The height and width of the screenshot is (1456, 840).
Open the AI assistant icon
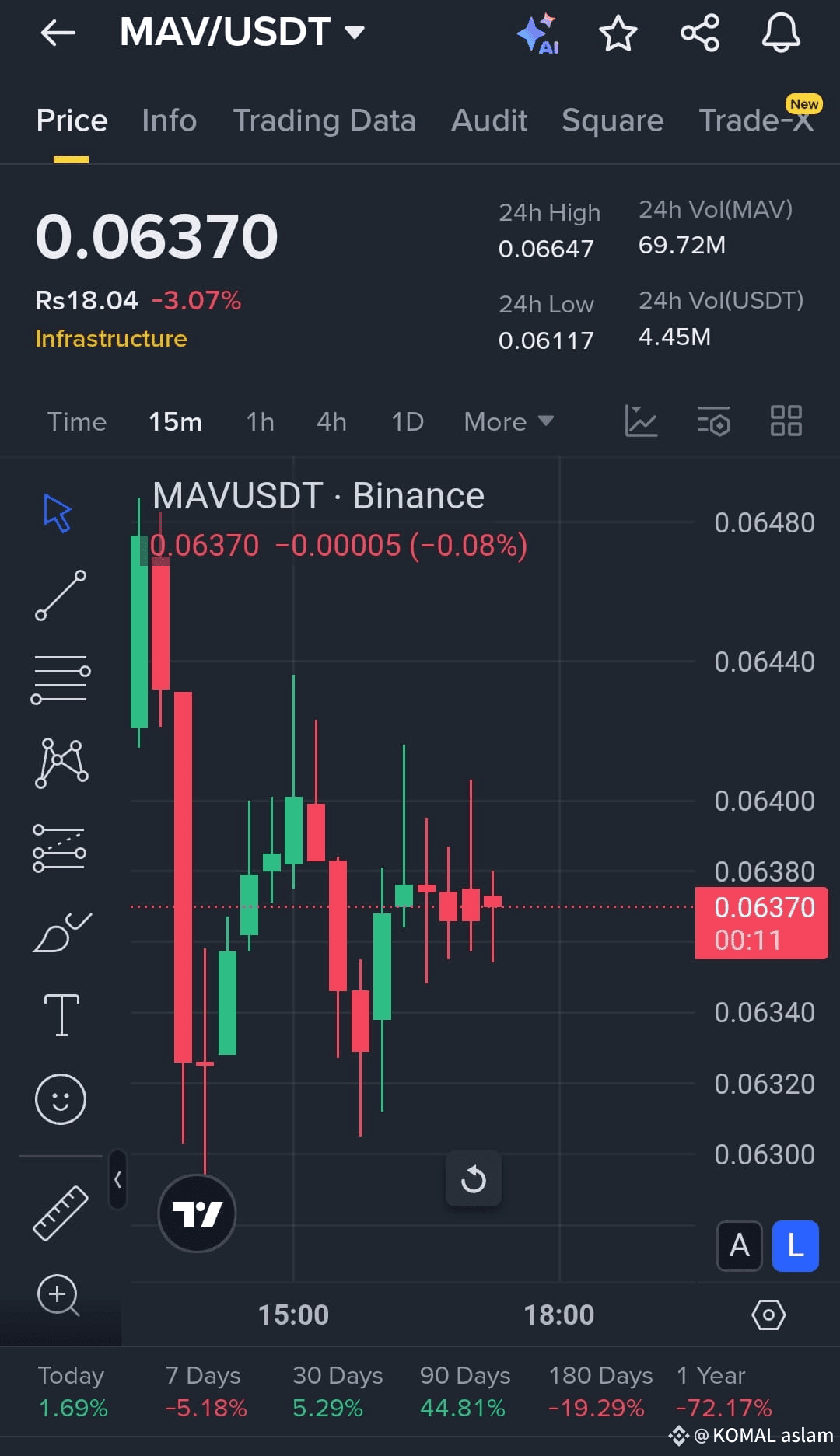tap(538, 33)
